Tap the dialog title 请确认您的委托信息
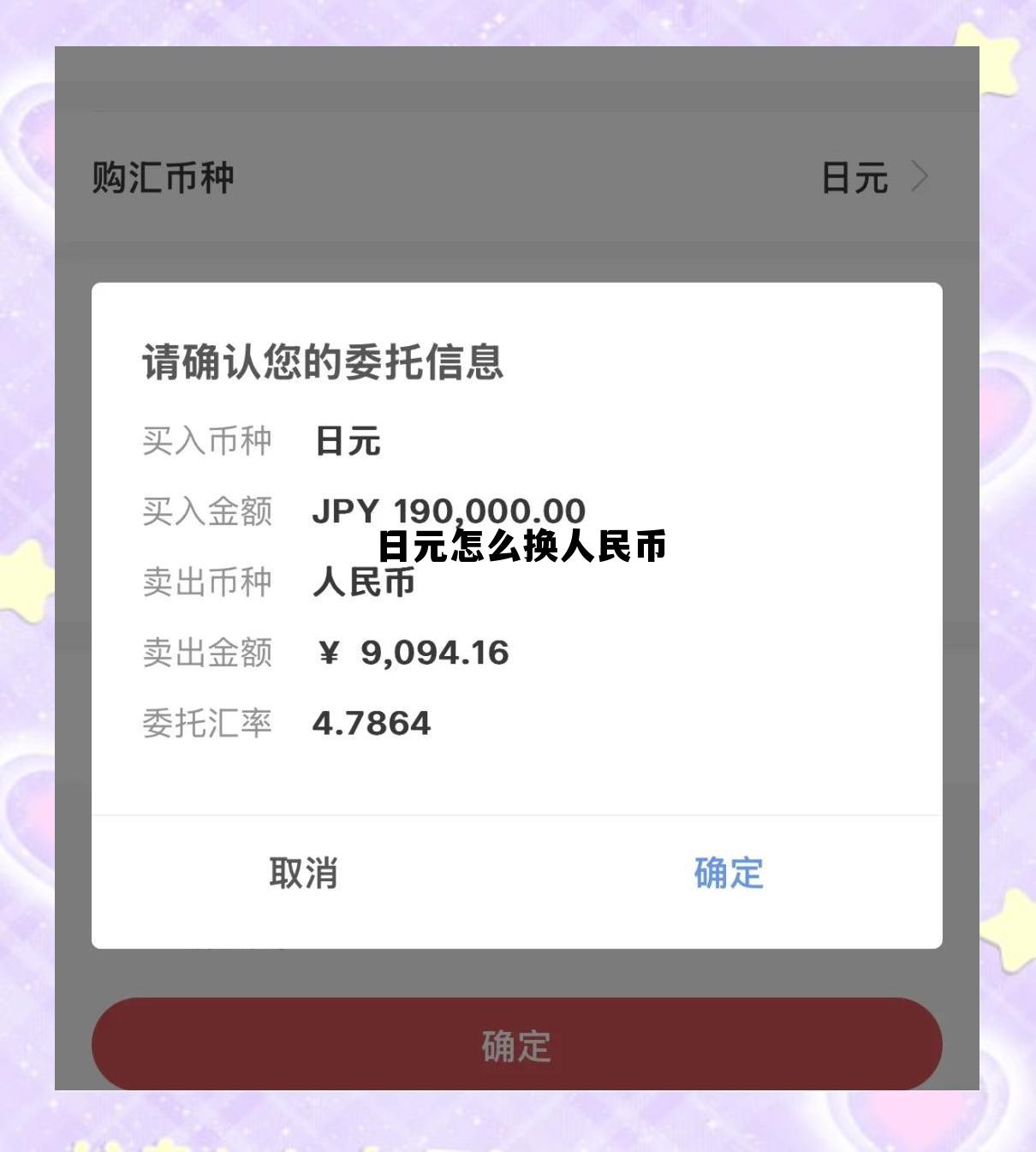 pyautogui.click(x=325, y=361)
